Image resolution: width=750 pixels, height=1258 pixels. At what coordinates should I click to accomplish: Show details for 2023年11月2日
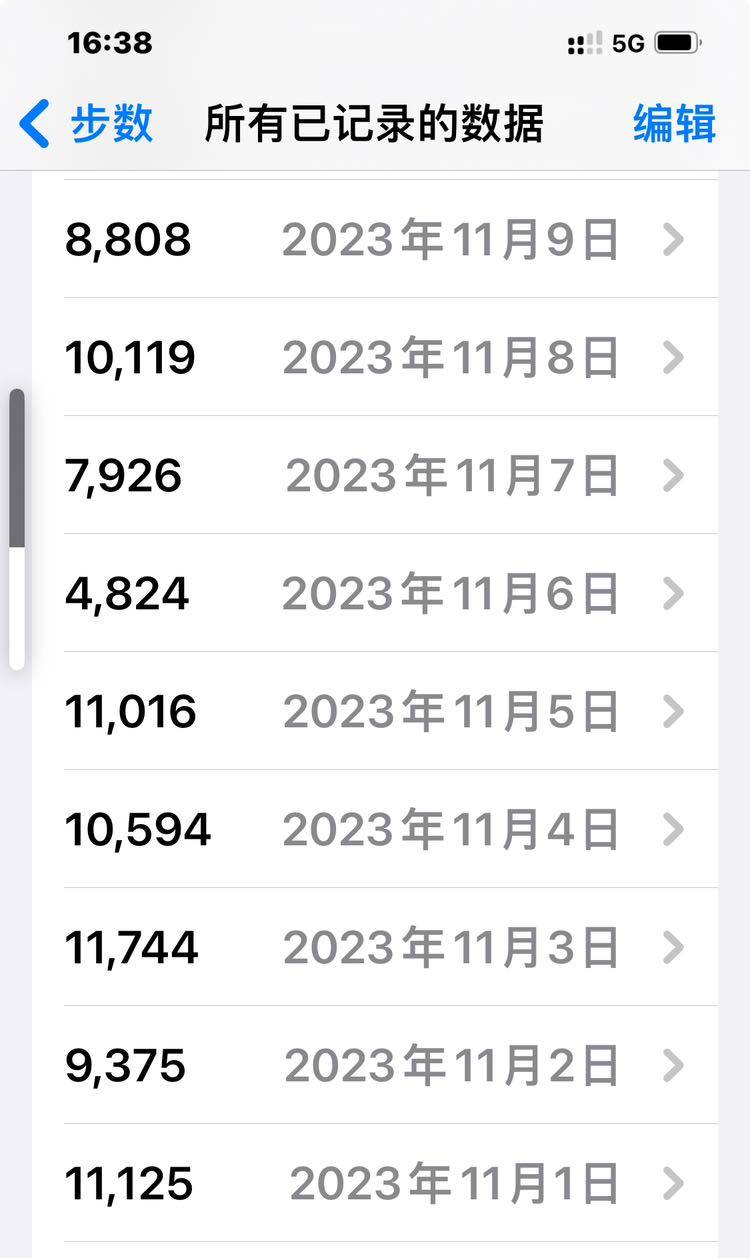tap(390, 1066)
